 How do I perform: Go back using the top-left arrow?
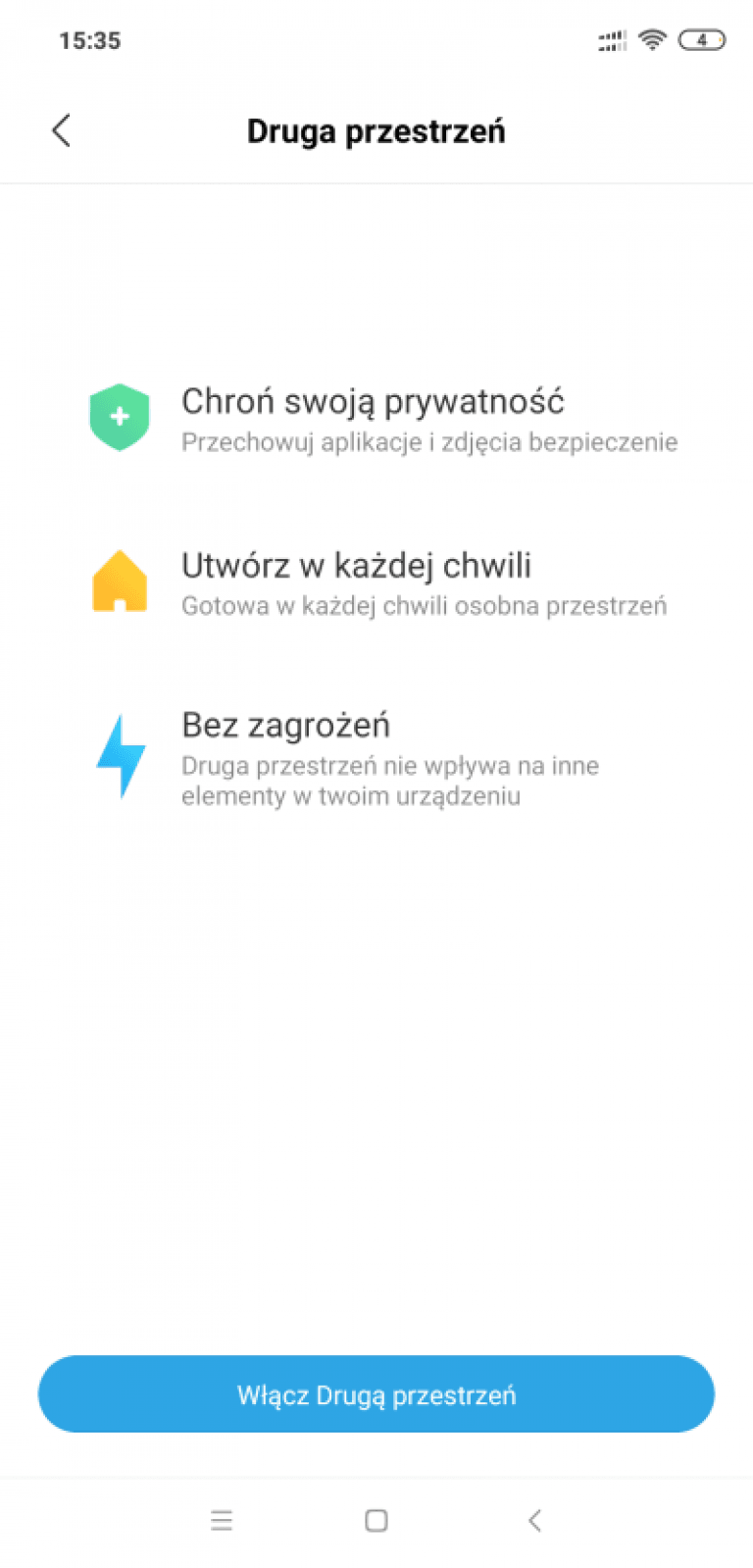61,130
